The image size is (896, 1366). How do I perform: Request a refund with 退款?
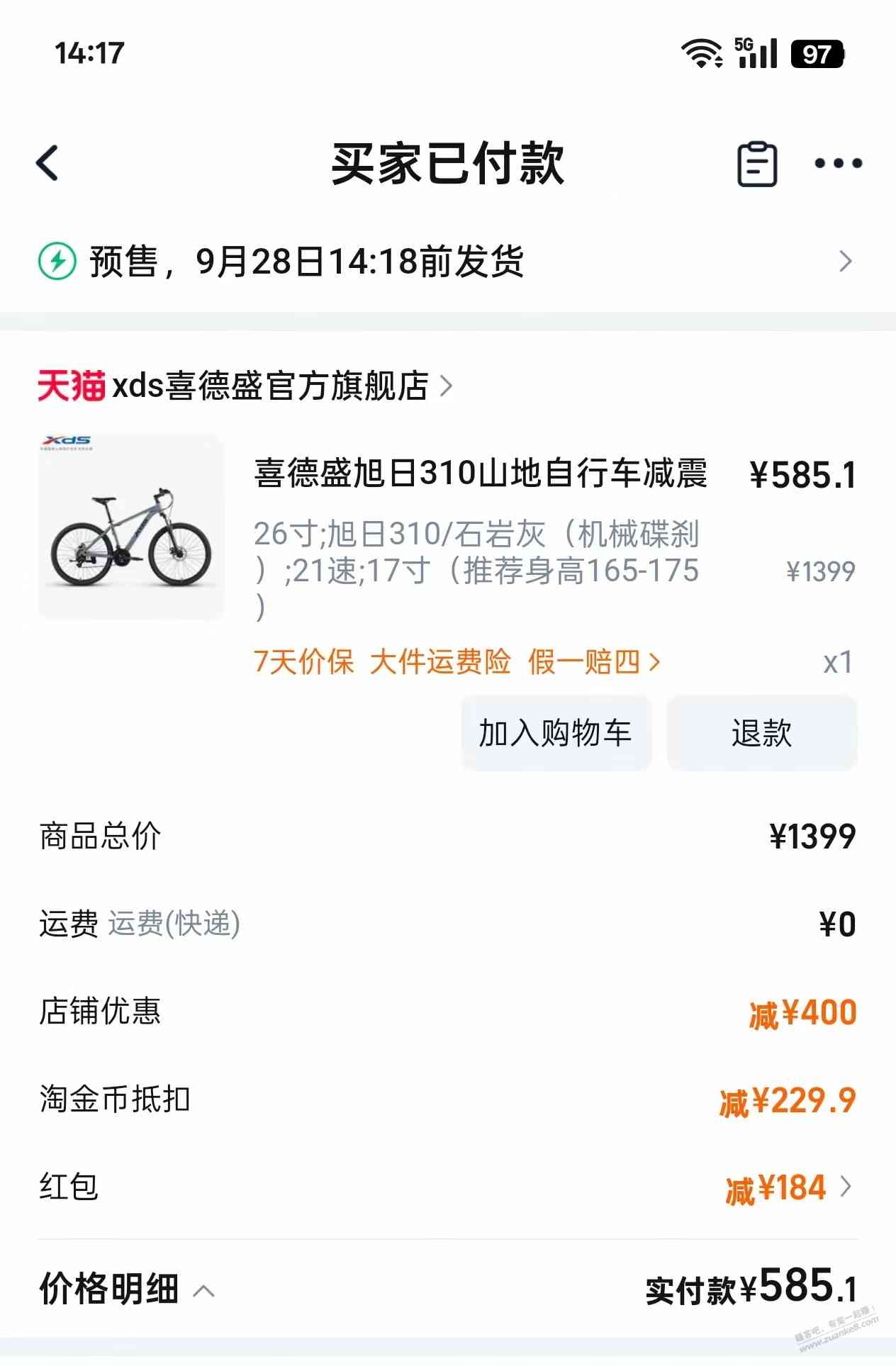[x=761, y=733]
